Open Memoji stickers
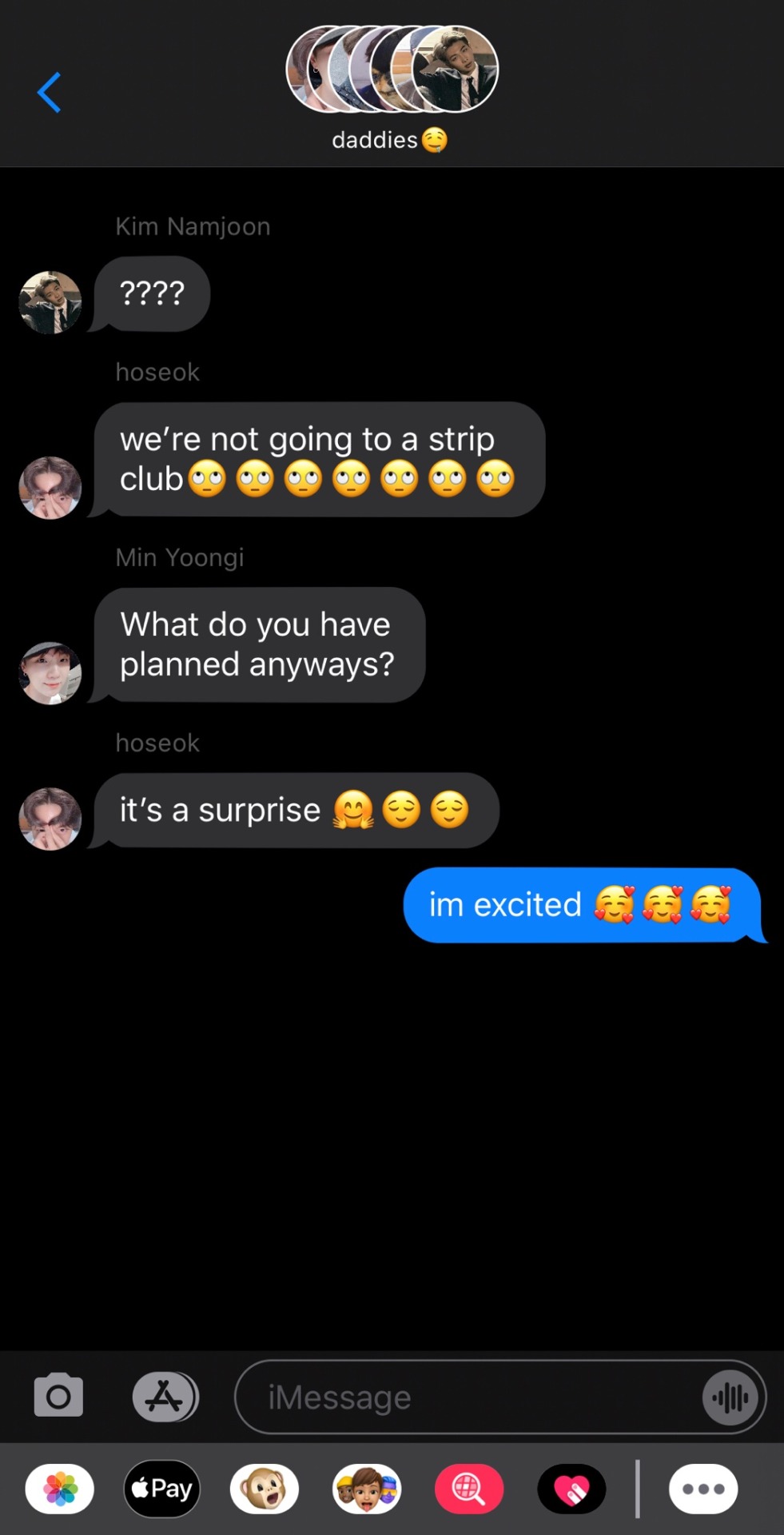The width and height of the screenshot is (784, 1535). tap(367, 1489)
